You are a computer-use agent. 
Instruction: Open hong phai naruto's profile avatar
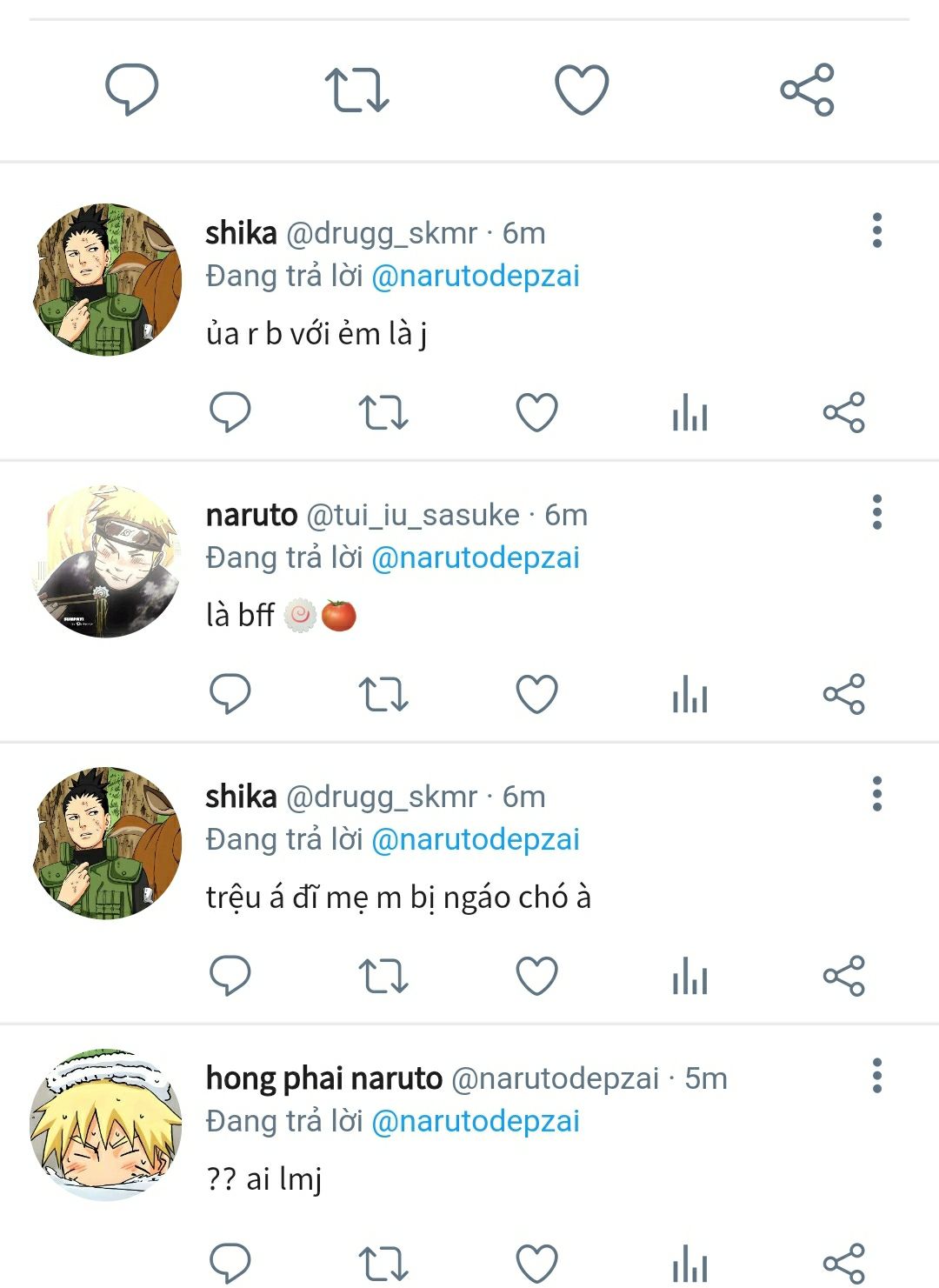107,1125
